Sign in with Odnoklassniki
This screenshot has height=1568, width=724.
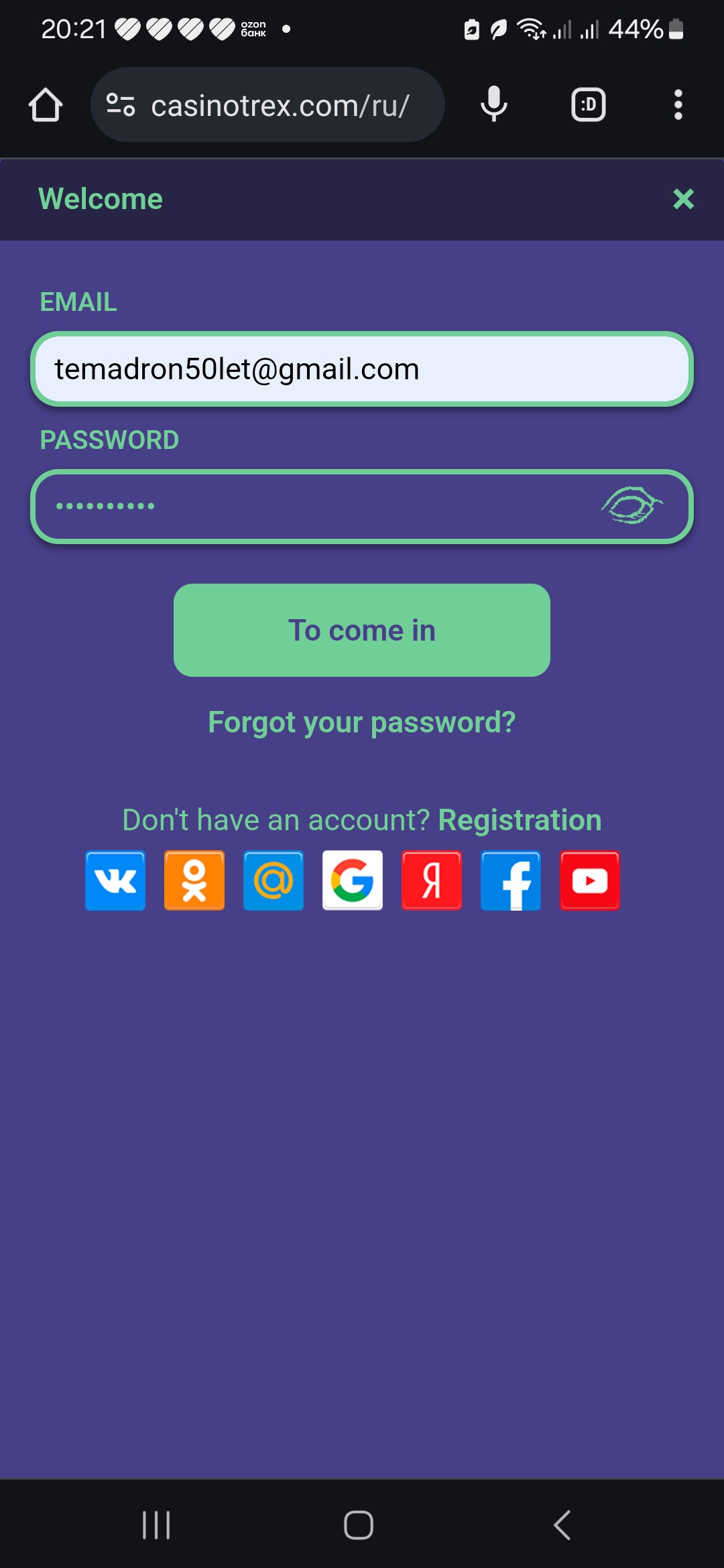194,880
